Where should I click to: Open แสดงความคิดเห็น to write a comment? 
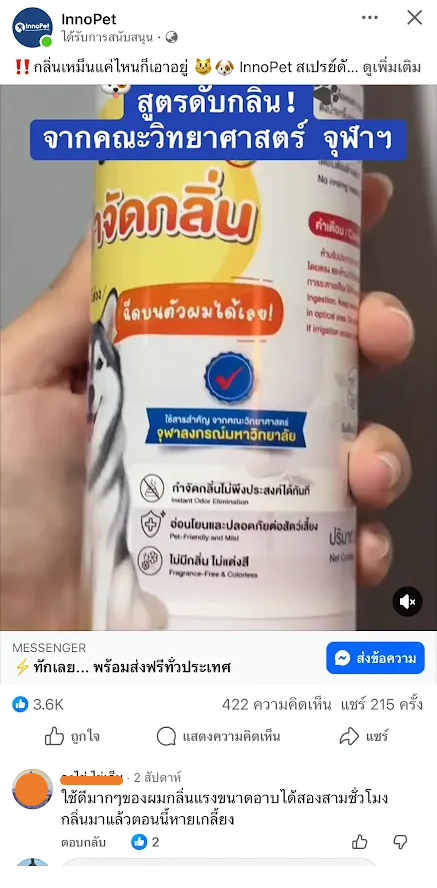(x=218, y=736)
